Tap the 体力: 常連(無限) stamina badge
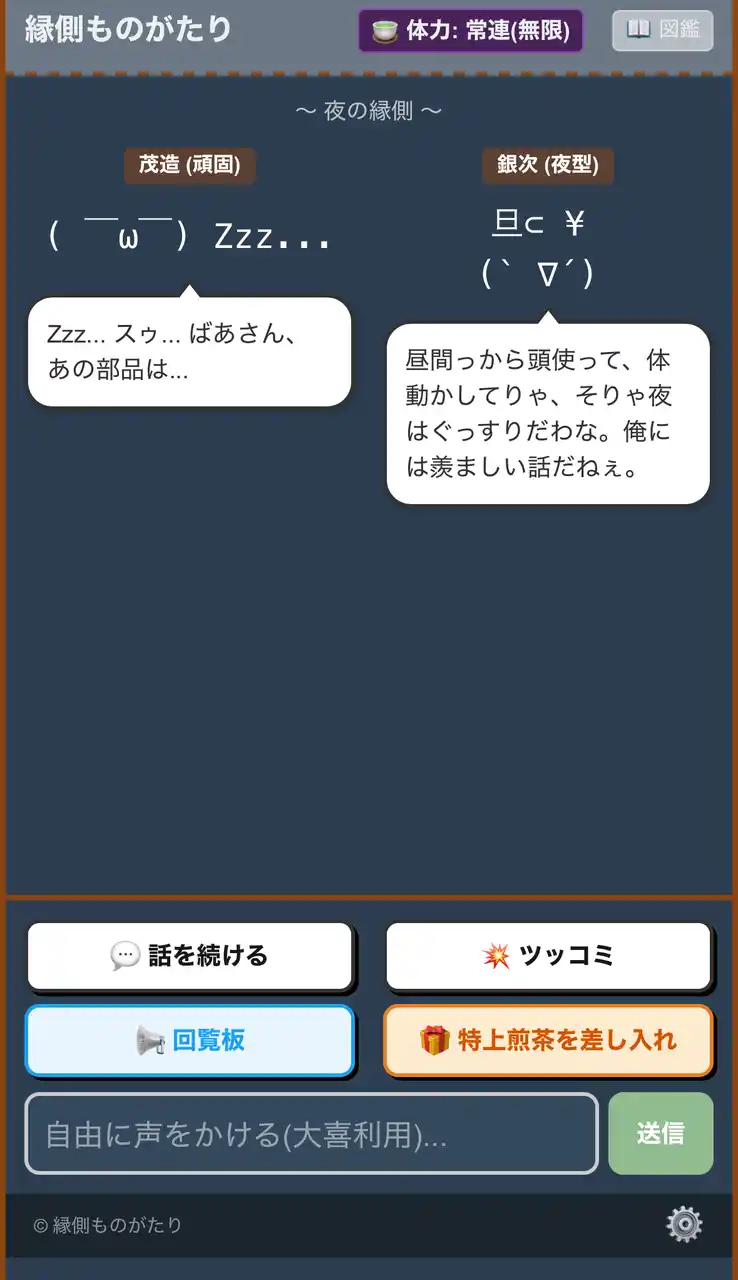 click(470, 31)
